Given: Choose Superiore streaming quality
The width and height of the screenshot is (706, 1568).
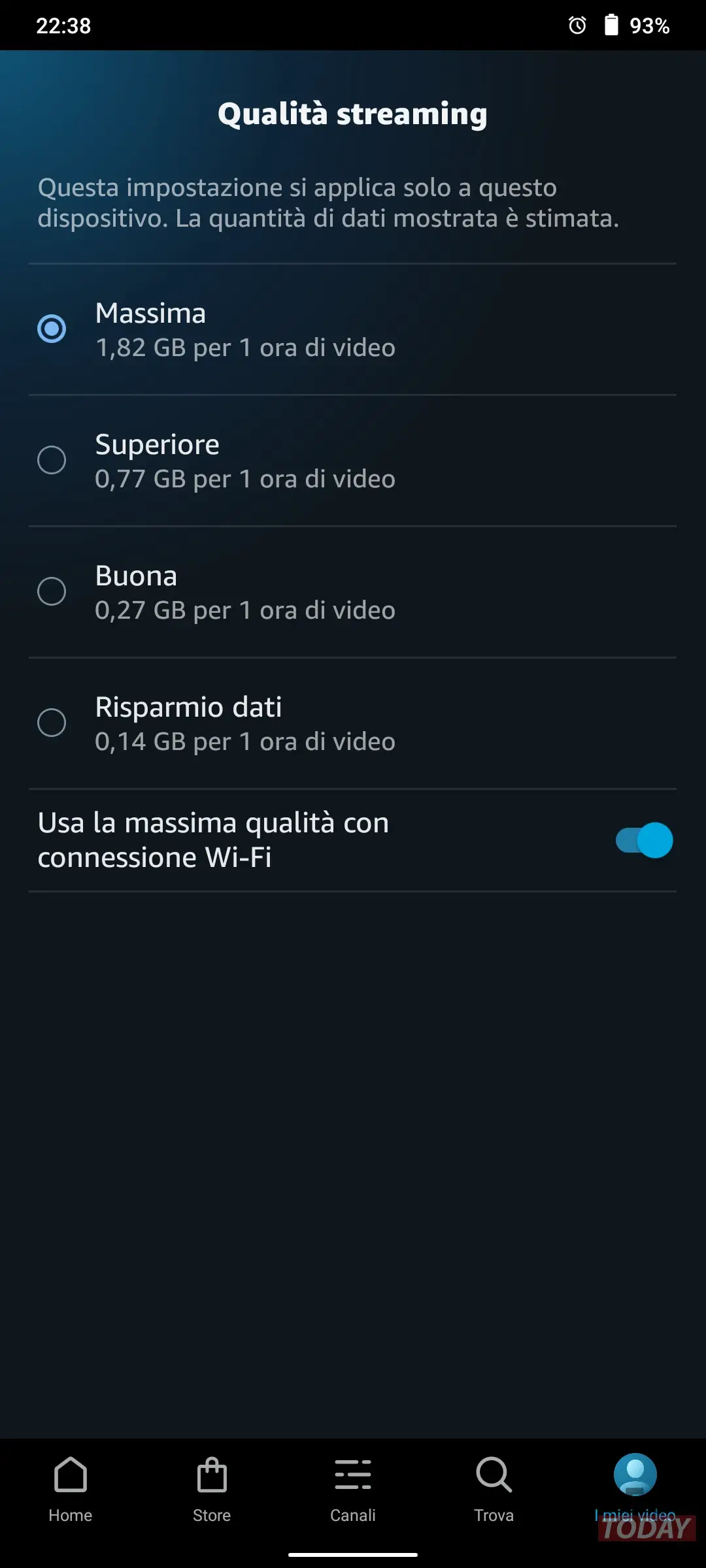Looking at the screenshot, I should (352, 461).
